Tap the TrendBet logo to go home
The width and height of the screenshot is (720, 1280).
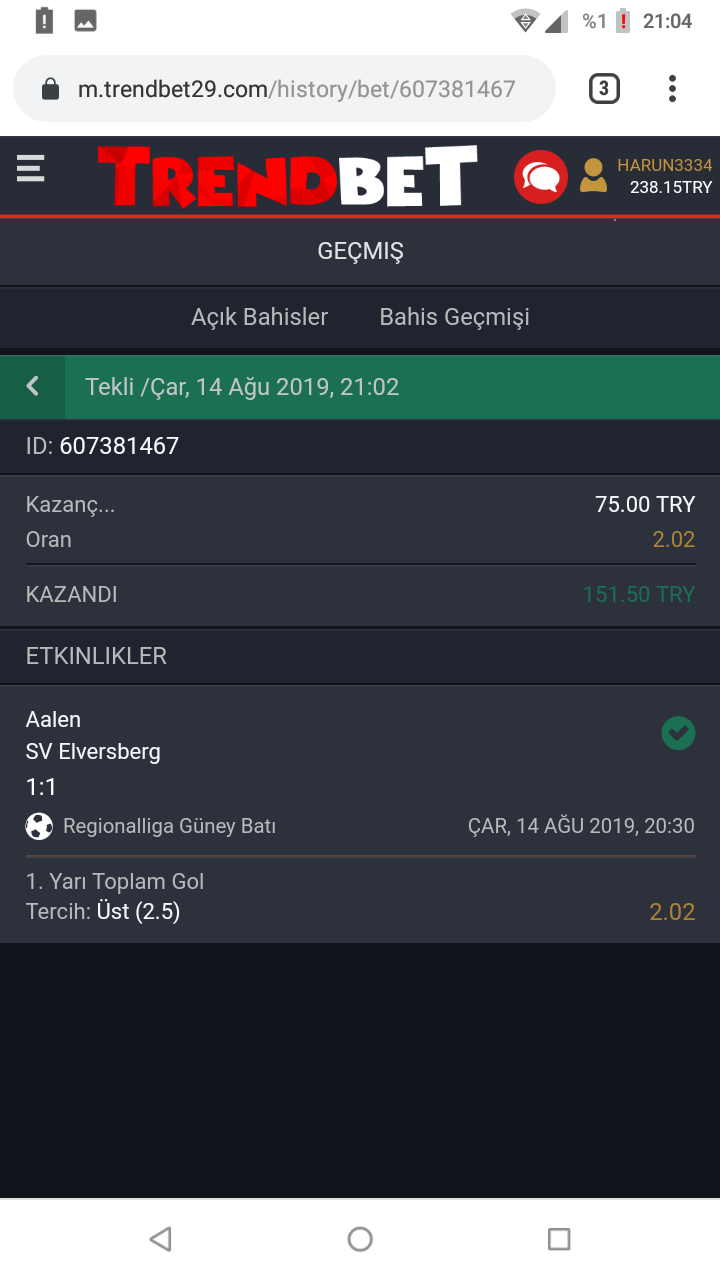tap(287, 176)
